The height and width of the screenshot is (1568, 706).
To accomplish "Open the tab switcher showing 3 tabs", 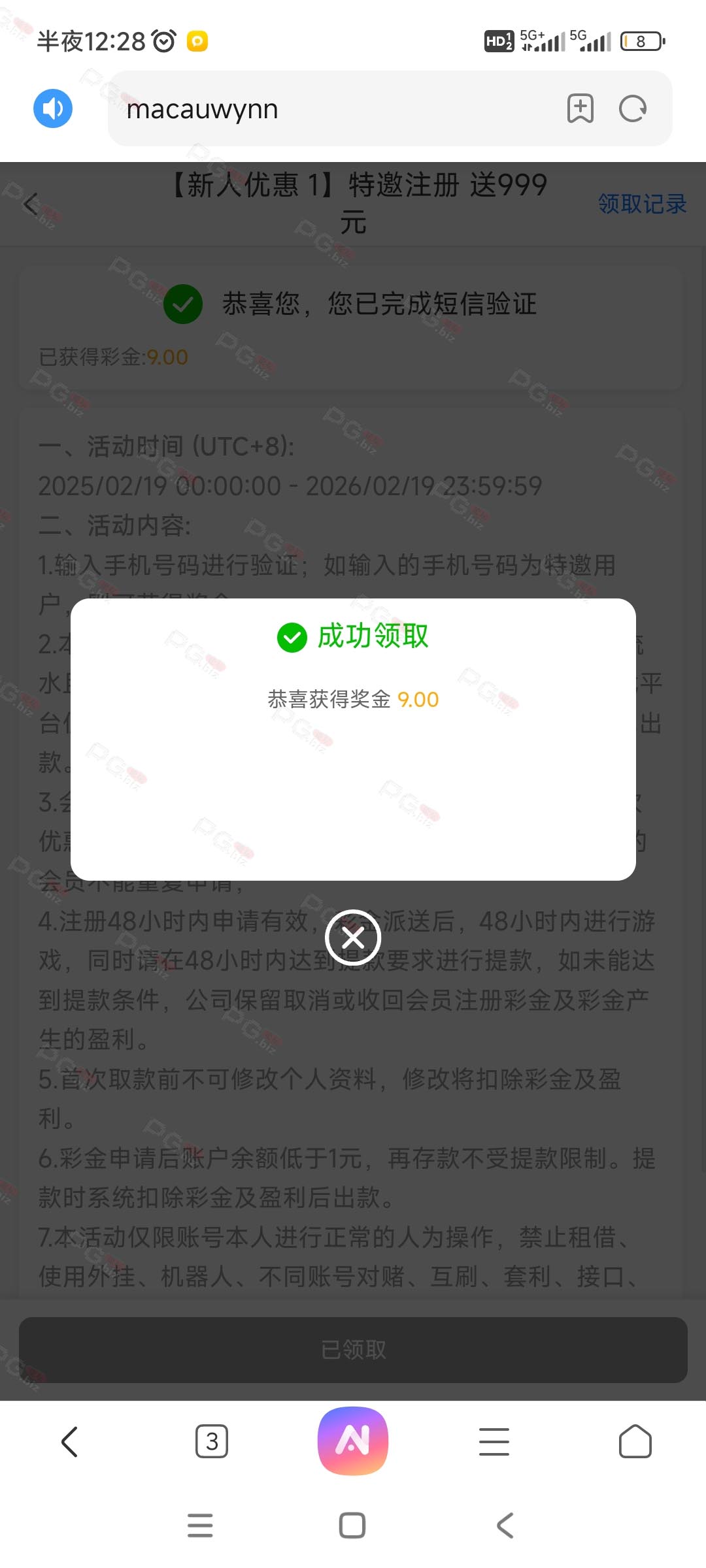I will pos(212,1441).
